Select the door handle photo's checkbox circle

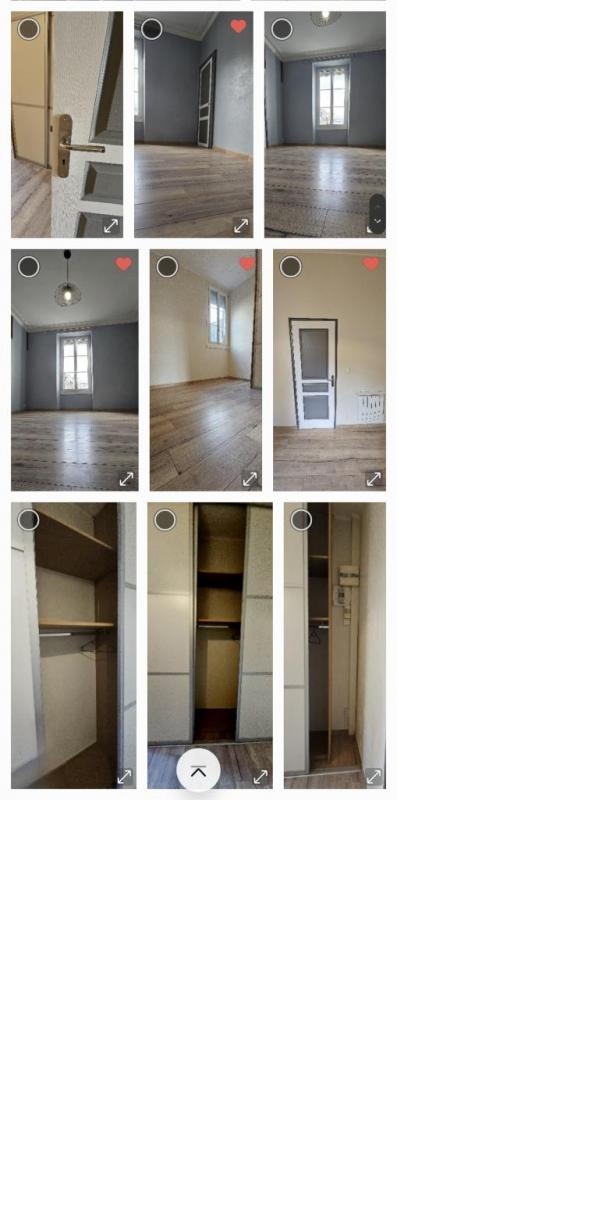(x=29, y=29)
